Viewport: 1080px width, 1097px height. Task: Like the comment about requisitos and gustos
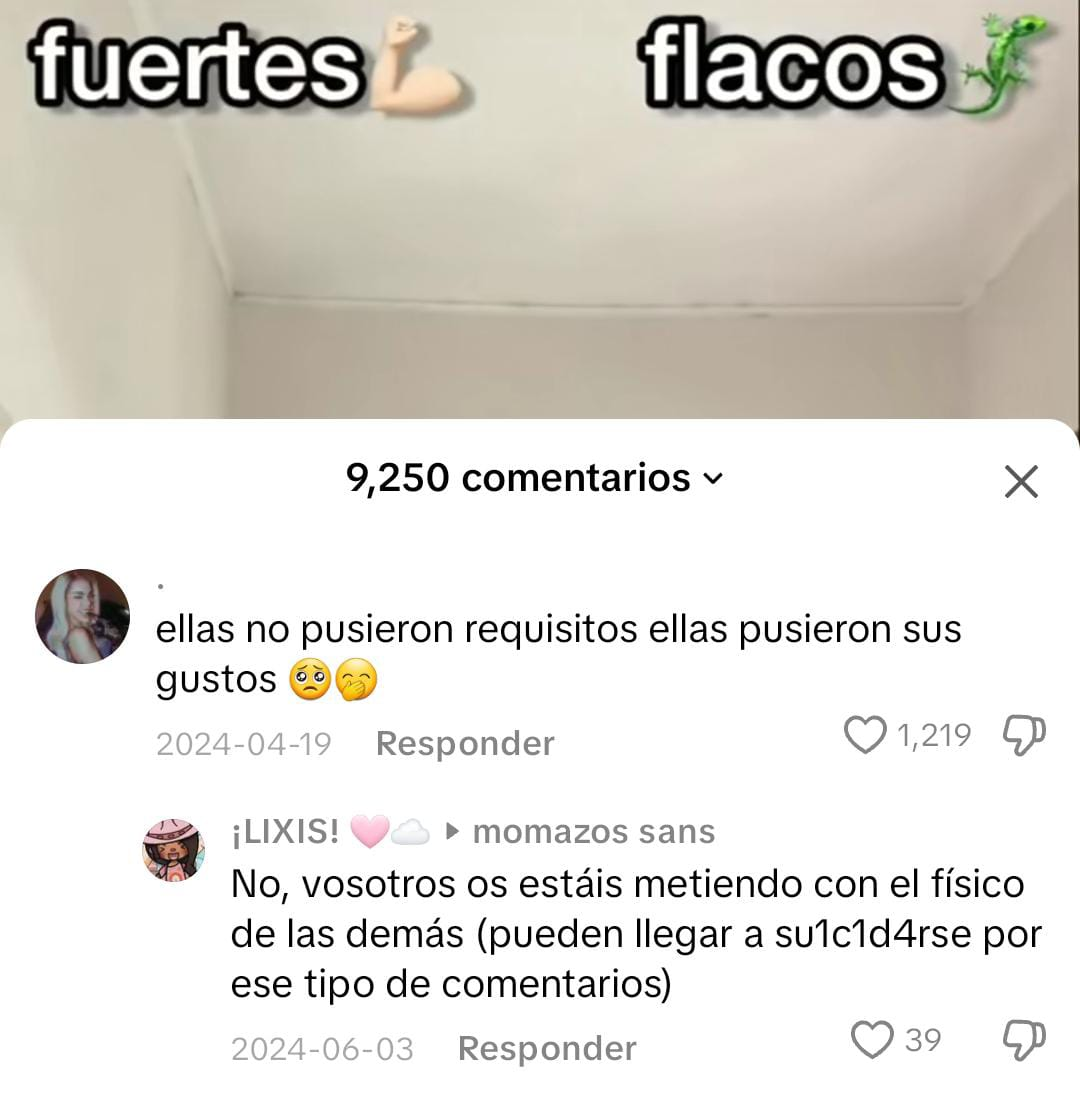pos(866,736)
